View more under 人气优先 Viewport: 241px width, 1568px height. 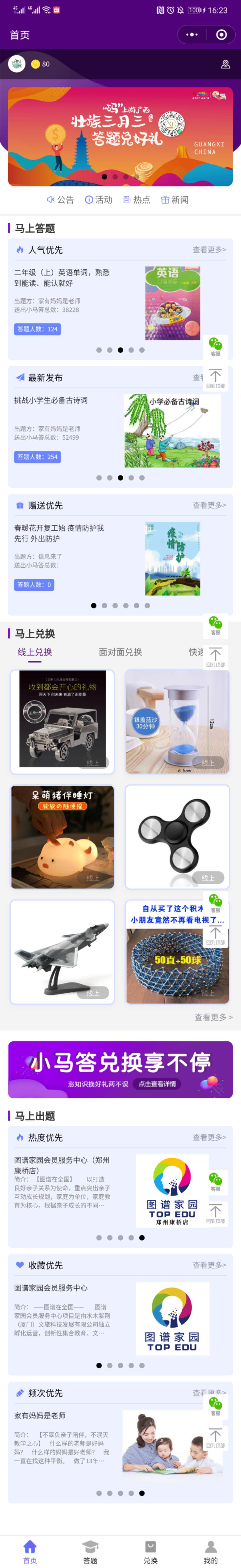(x=209, y=250)
